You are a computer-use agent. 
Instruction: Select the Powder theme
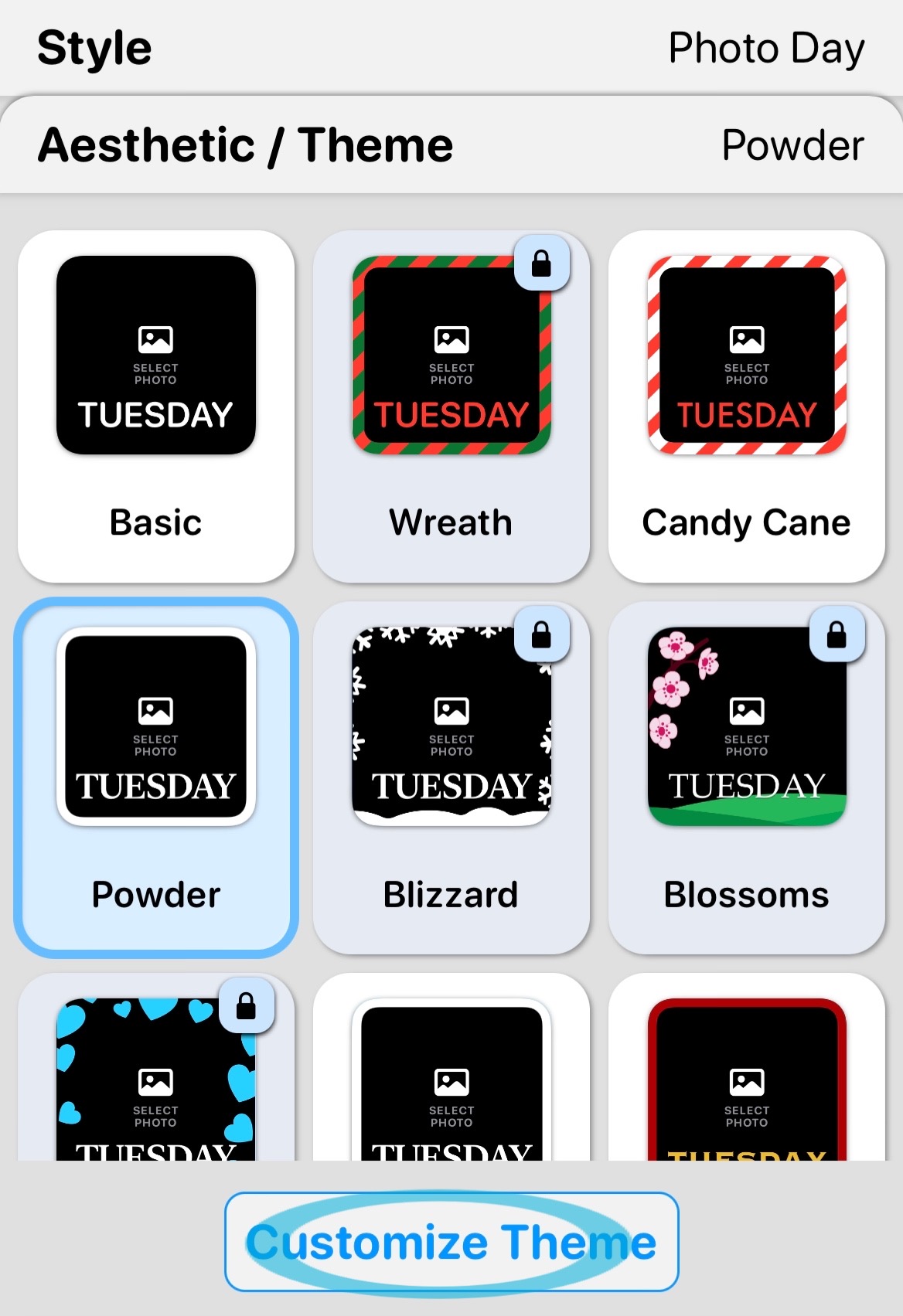(x=156, y=777)
